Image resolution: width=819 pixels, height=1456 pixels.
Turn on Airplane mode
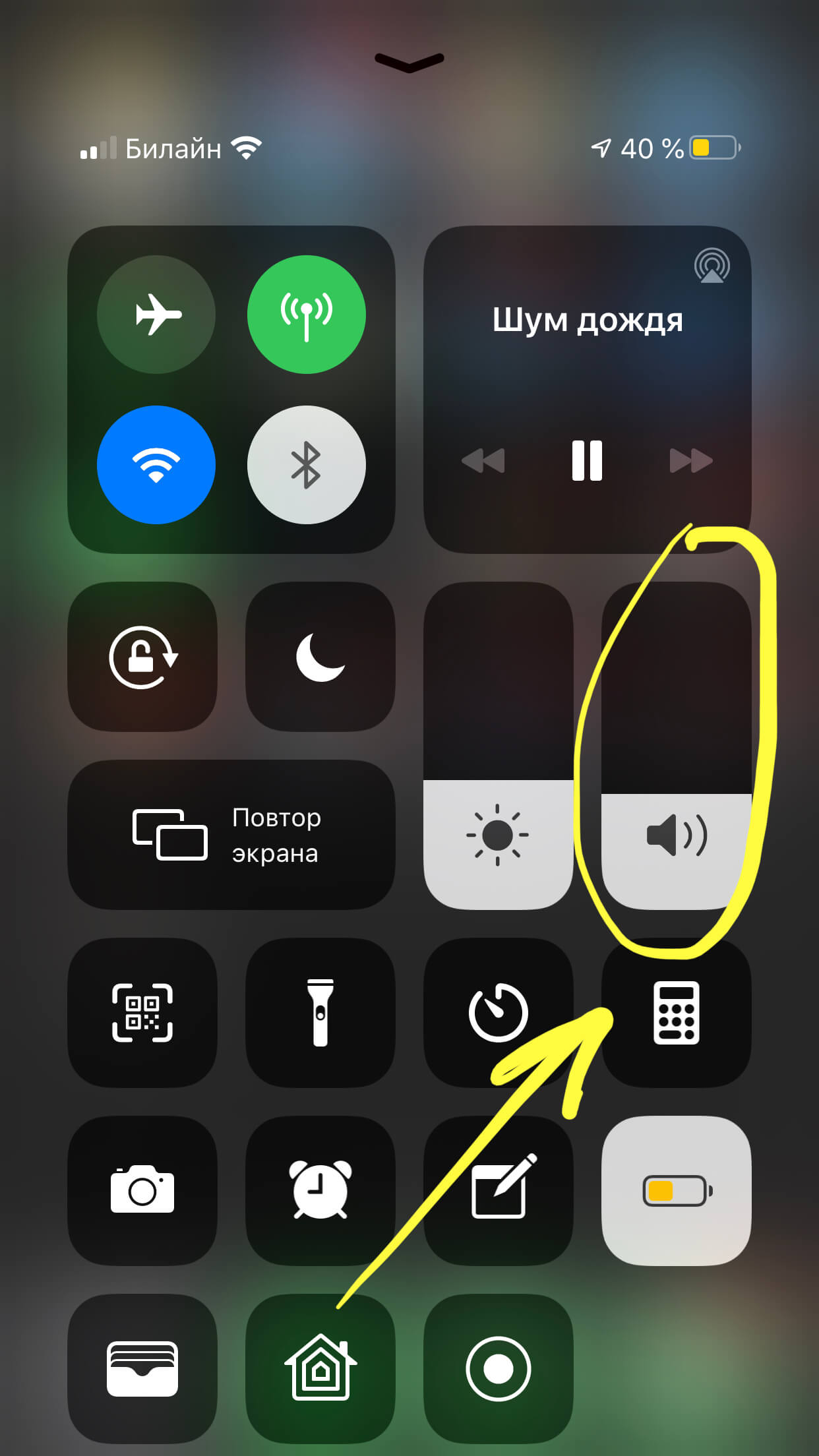[x=156, y=315]
